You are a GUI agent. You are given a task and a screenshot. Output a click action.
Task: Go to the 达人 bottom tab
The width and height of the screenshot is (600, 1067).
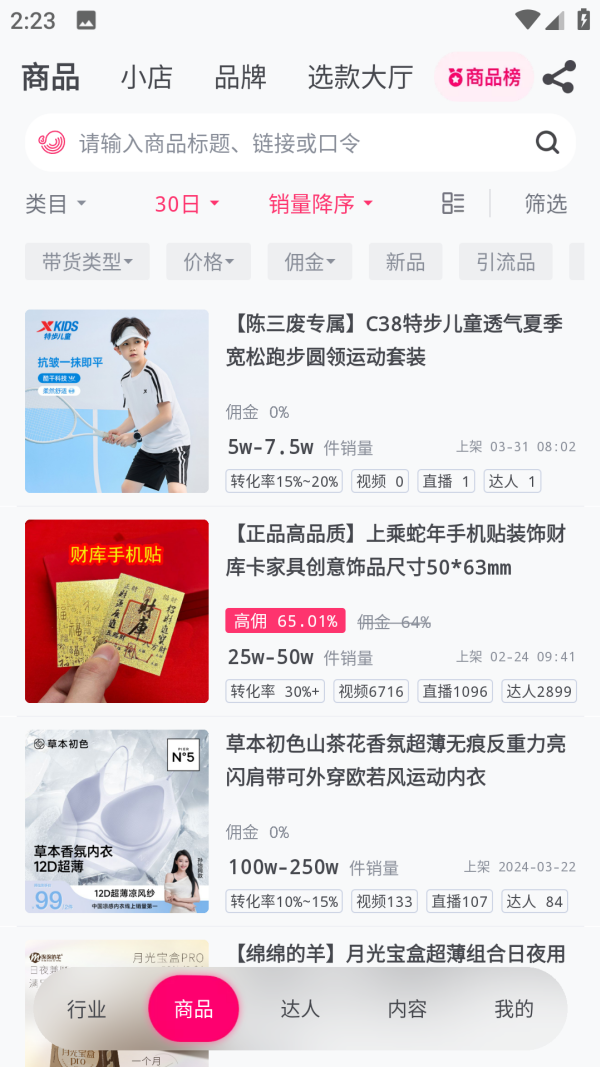coord(300,1009)
